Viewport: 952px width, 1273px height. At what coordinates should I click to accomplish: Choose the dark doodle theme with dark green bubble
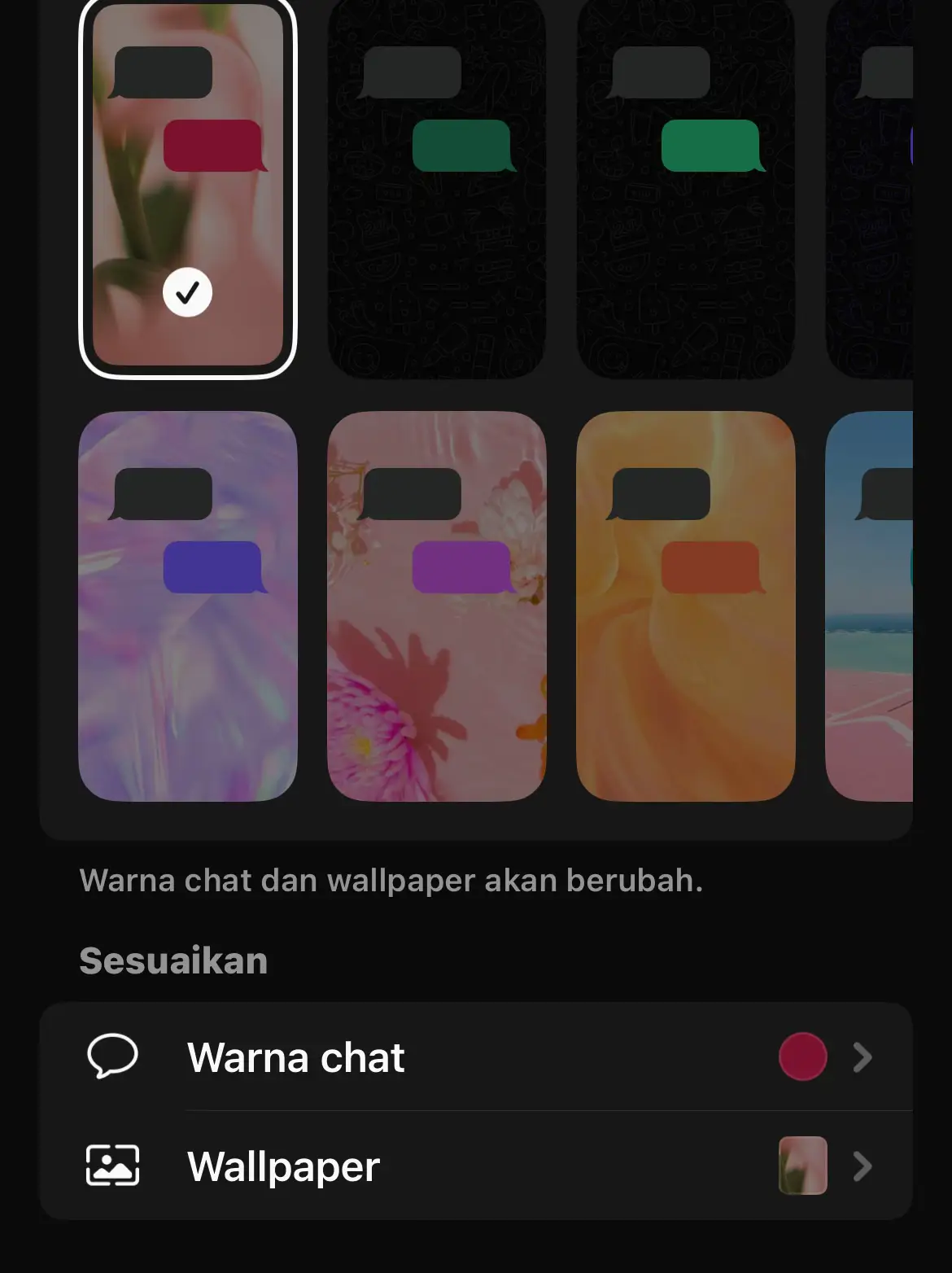click(436, 187)
